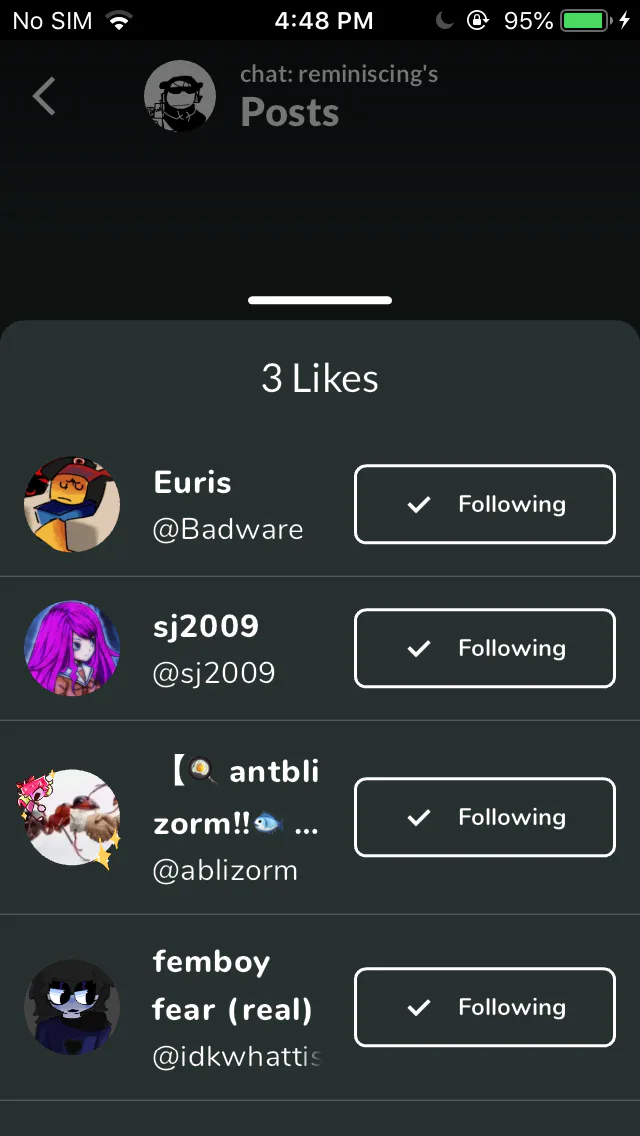Tap the sheet handle above 3 Likes
The width and height of the screenshot is (640, 1136).
click(320, 300)
